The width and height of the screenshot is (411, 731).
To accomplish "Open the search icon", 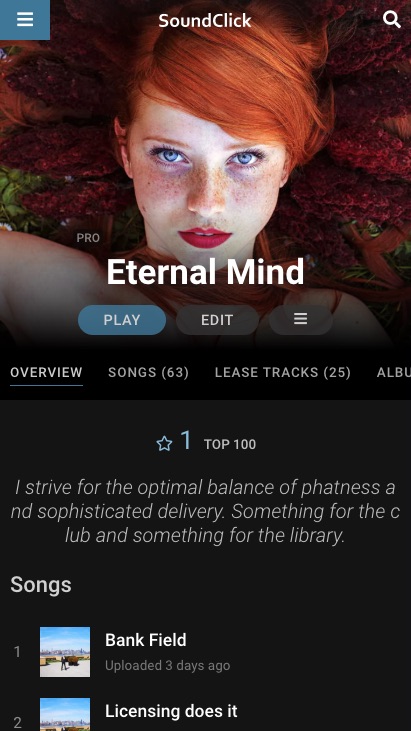I will 391,20.
